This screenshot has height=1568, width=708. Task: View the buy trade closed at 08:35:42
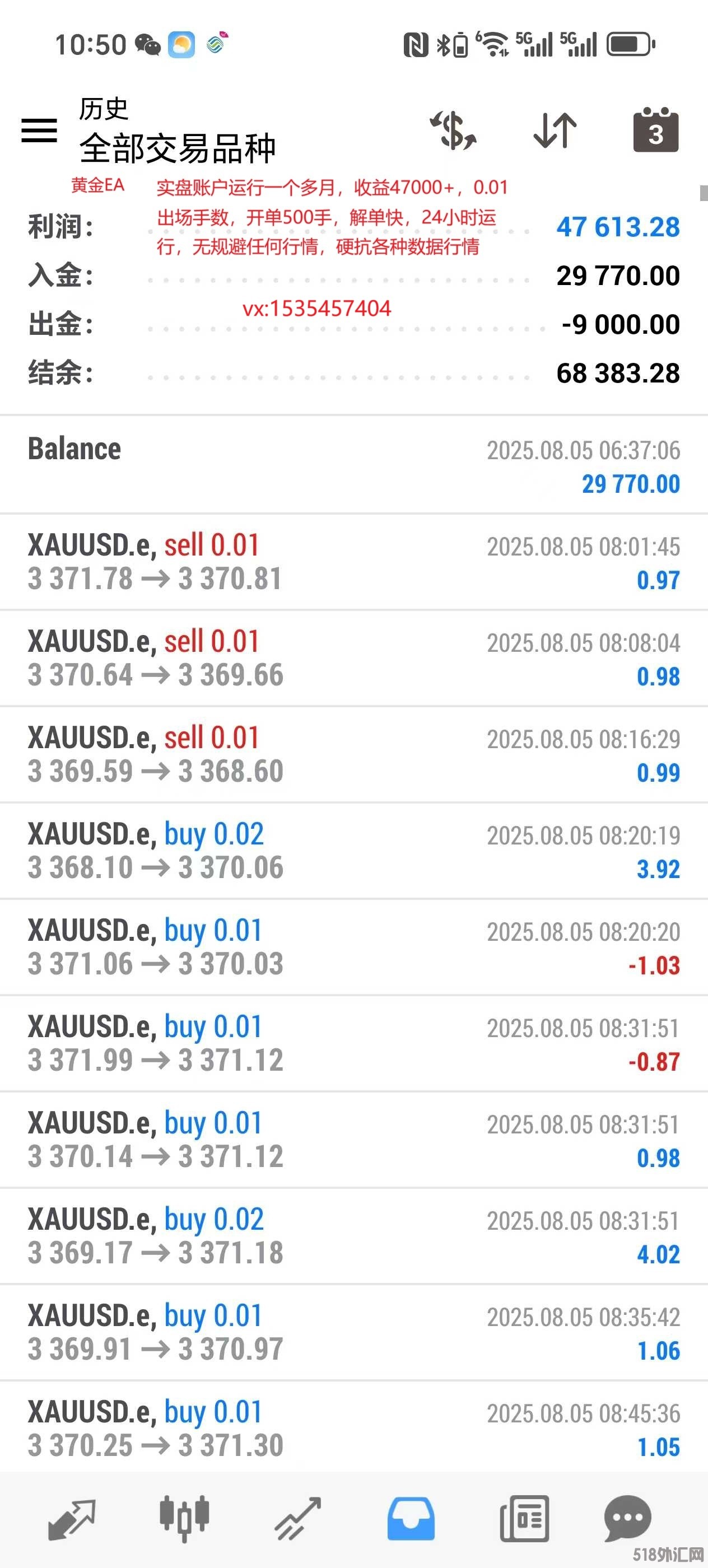[x=353, y=1332]
